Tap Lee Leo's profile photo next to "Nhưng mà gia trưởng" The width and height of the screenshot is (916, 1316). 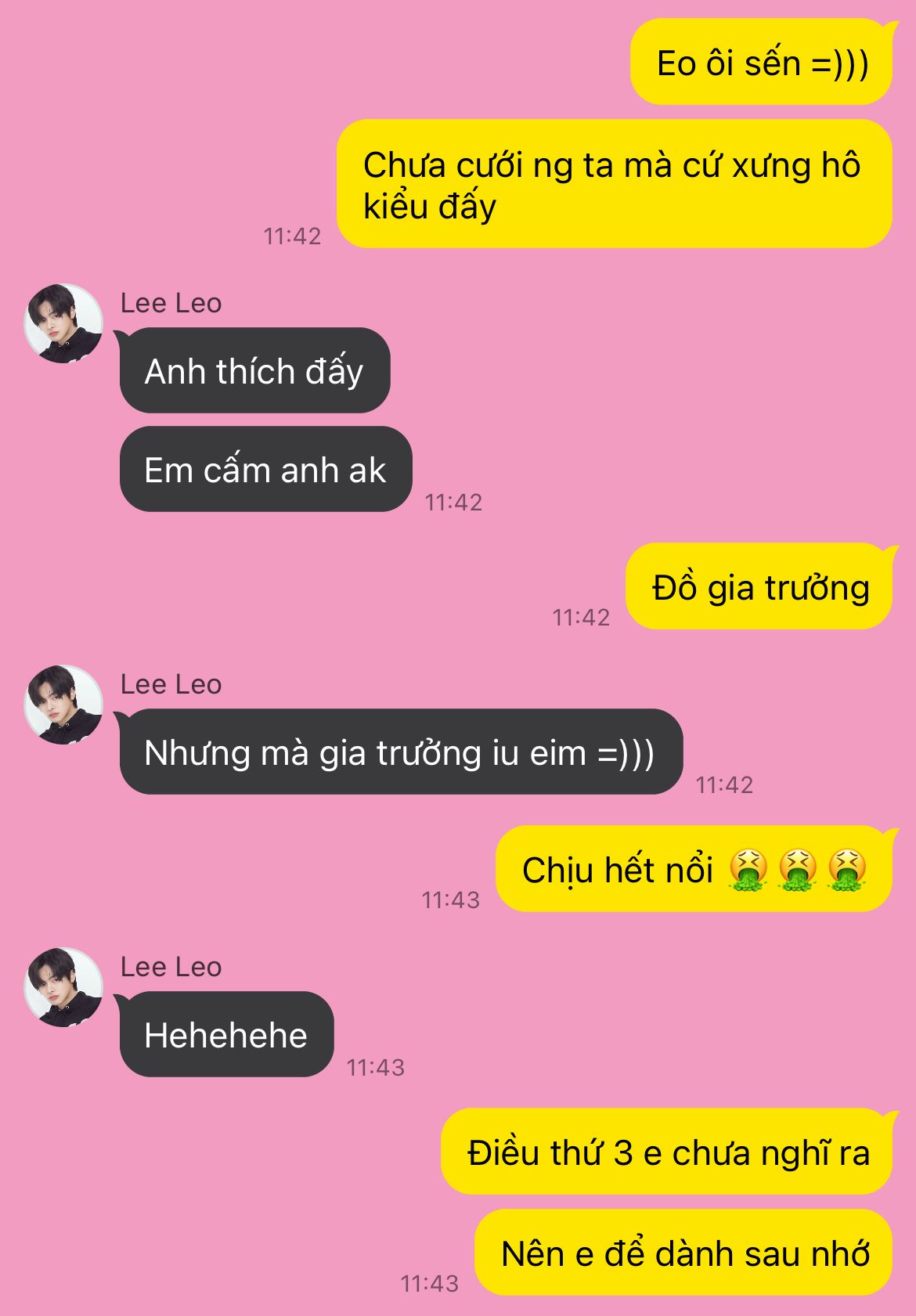(63, 705)
